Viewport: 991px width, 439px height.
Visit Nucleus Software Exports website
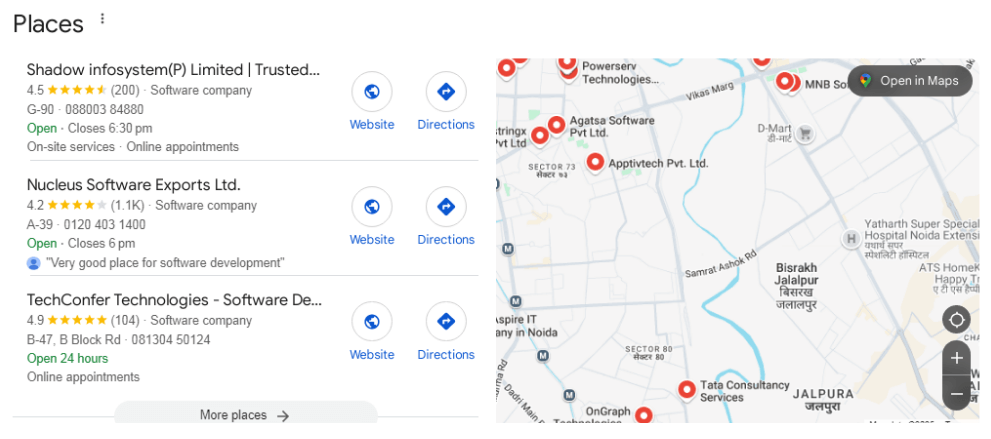point(372,207)
